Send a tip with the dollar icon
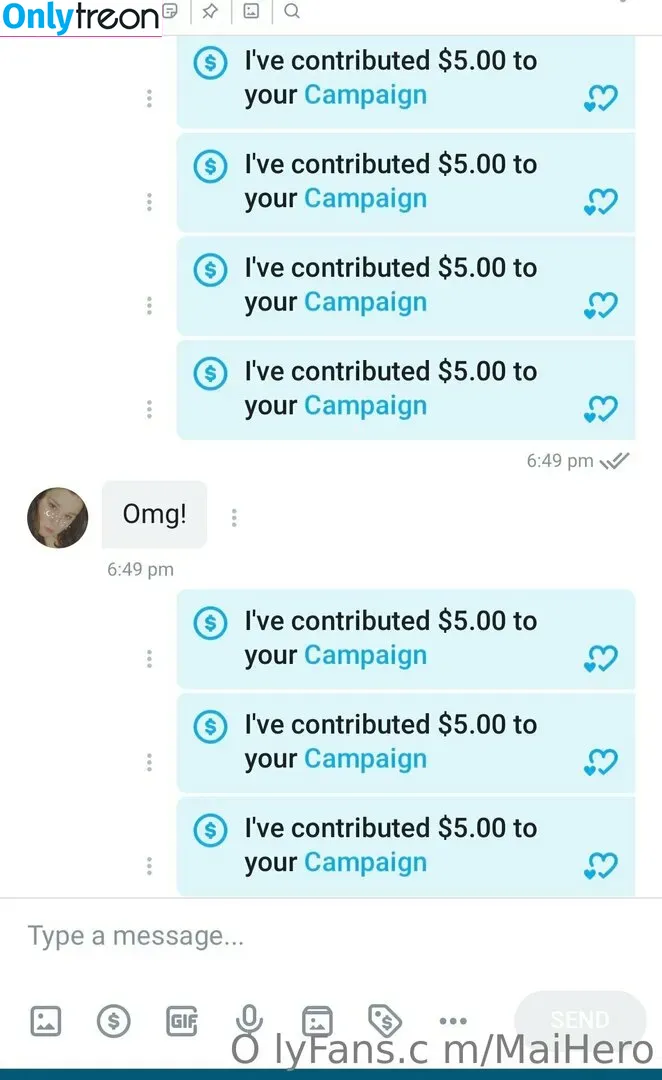Screen dimensions: 662x1080 (x=113, y=1021)
